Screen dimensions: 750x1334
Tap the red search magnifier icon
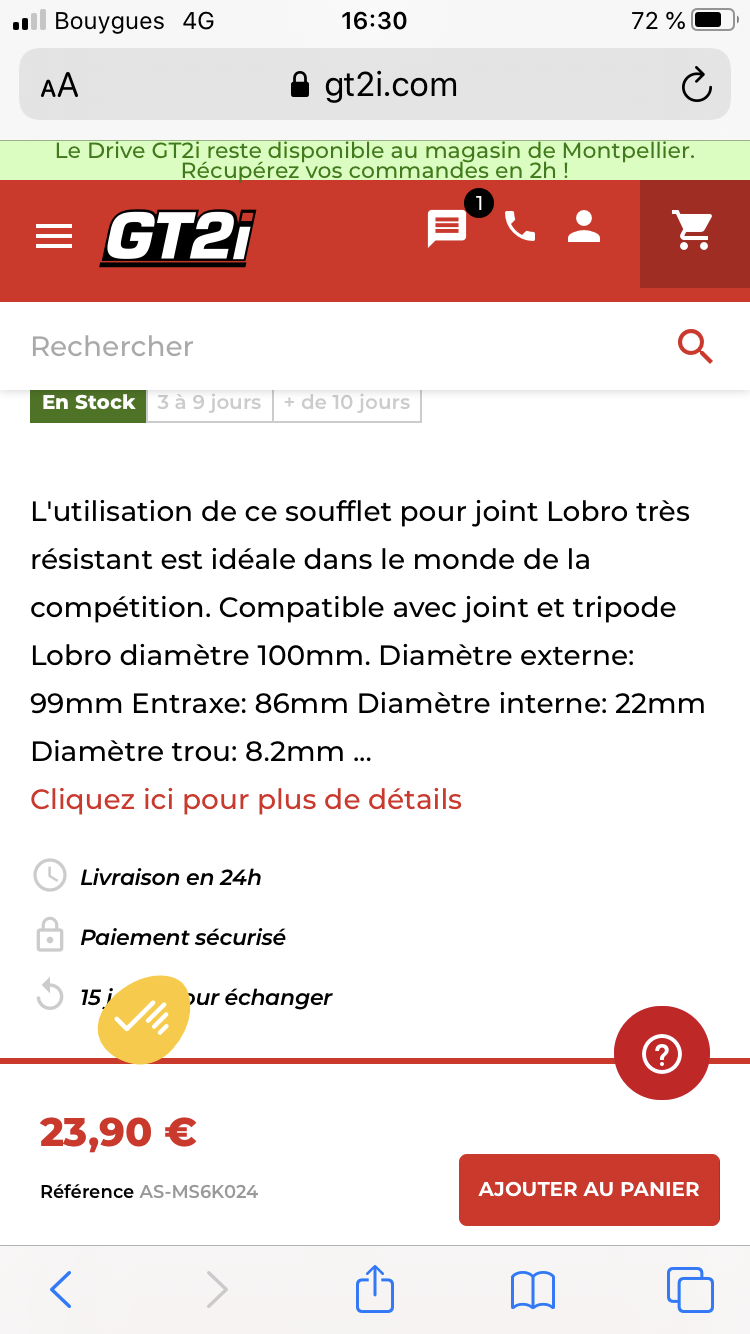click(695, 346)
